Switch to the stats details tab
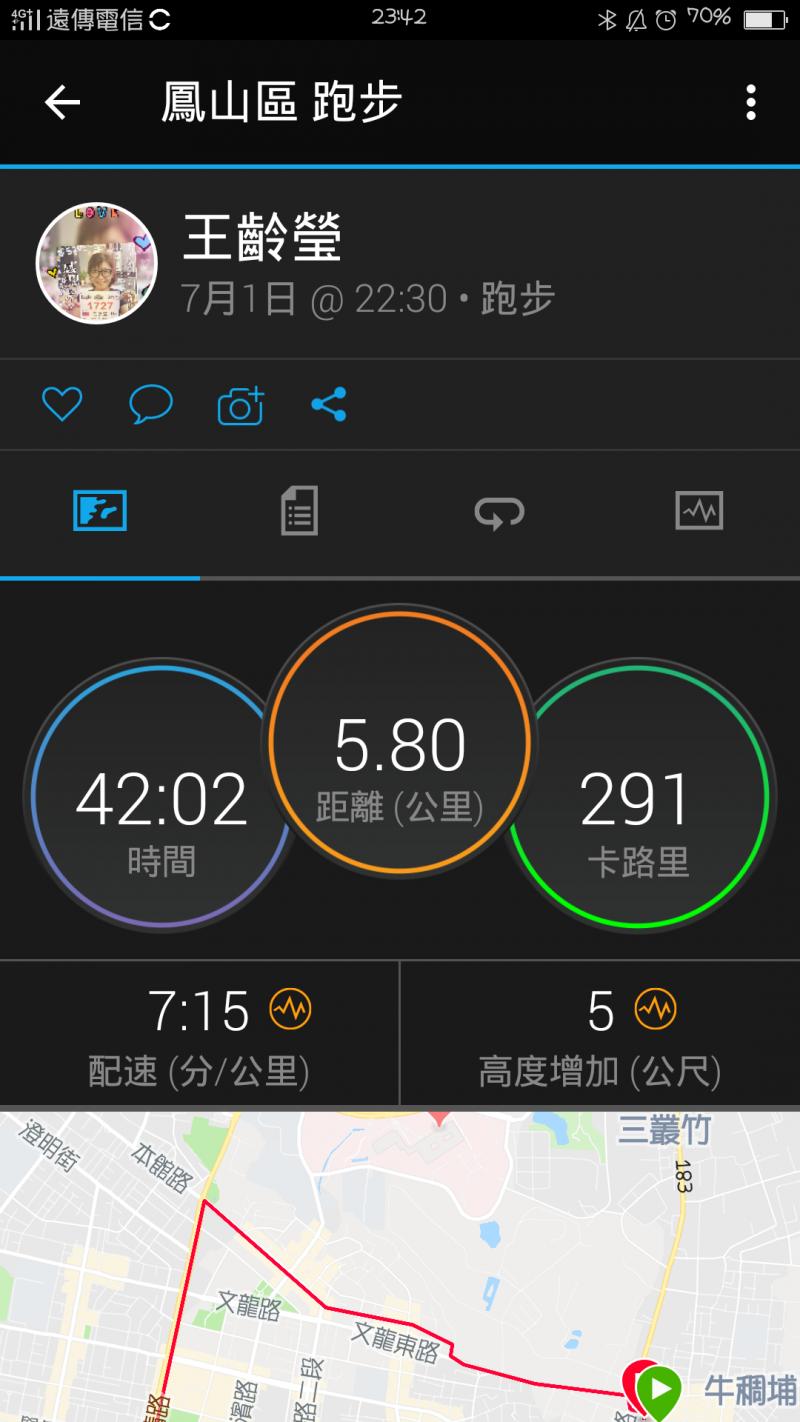Image resolution: width=800 pixels, height=1422 pixels. coord(299,511)
